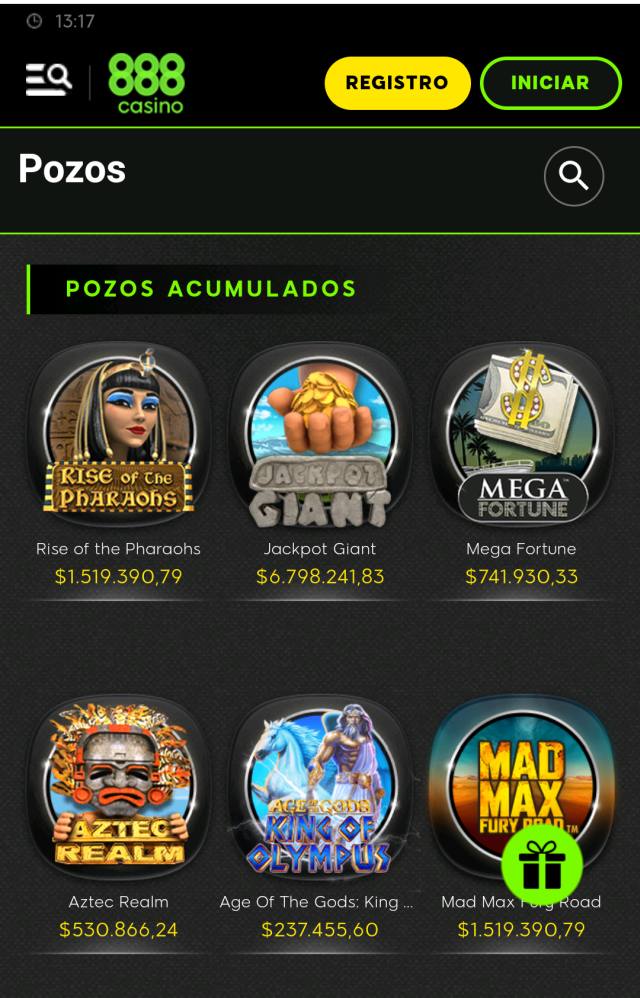Search games with the magnifier icon
The height and width of the screenshot is (998, 640).
pos(573,176)
